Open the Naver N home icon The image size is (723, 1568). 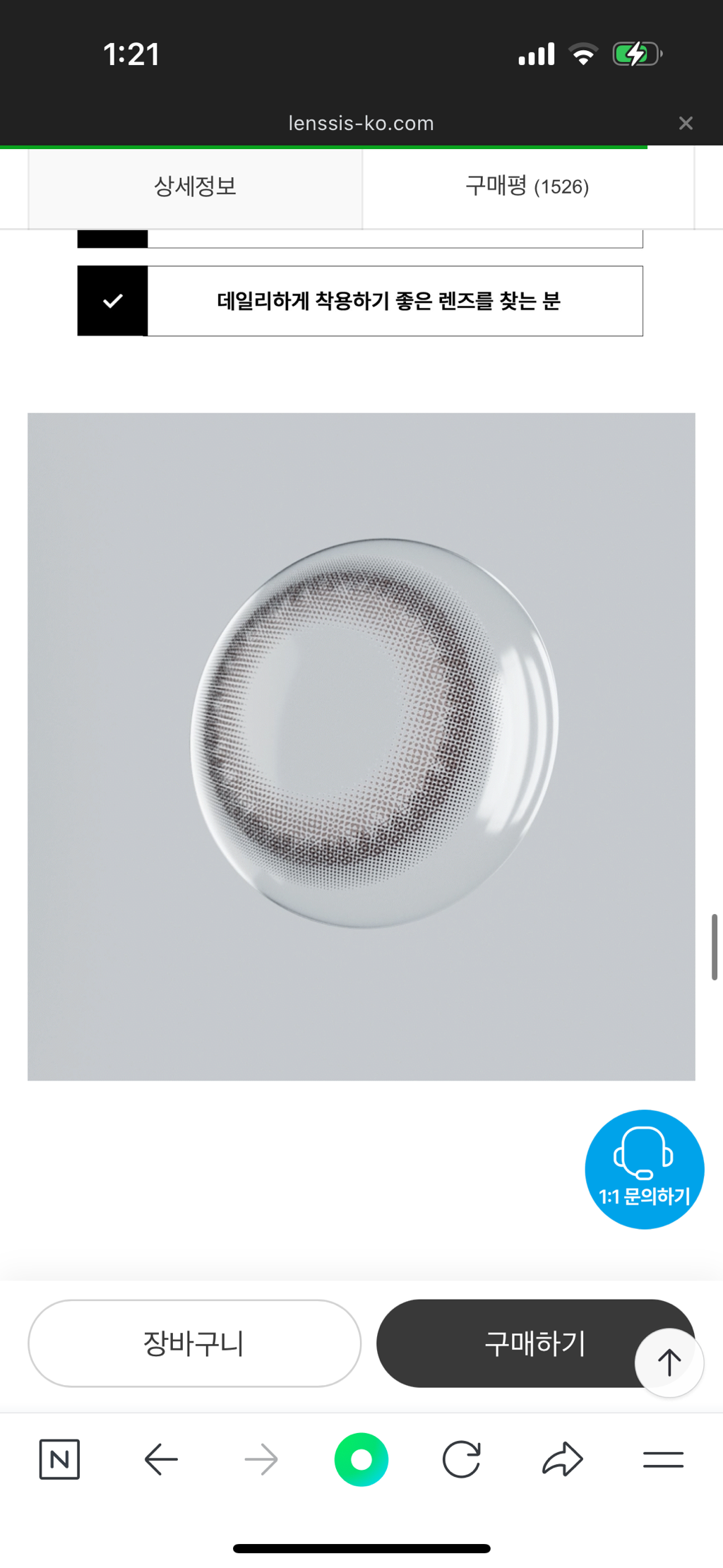pyautogui.click(x=59, y=1459)
